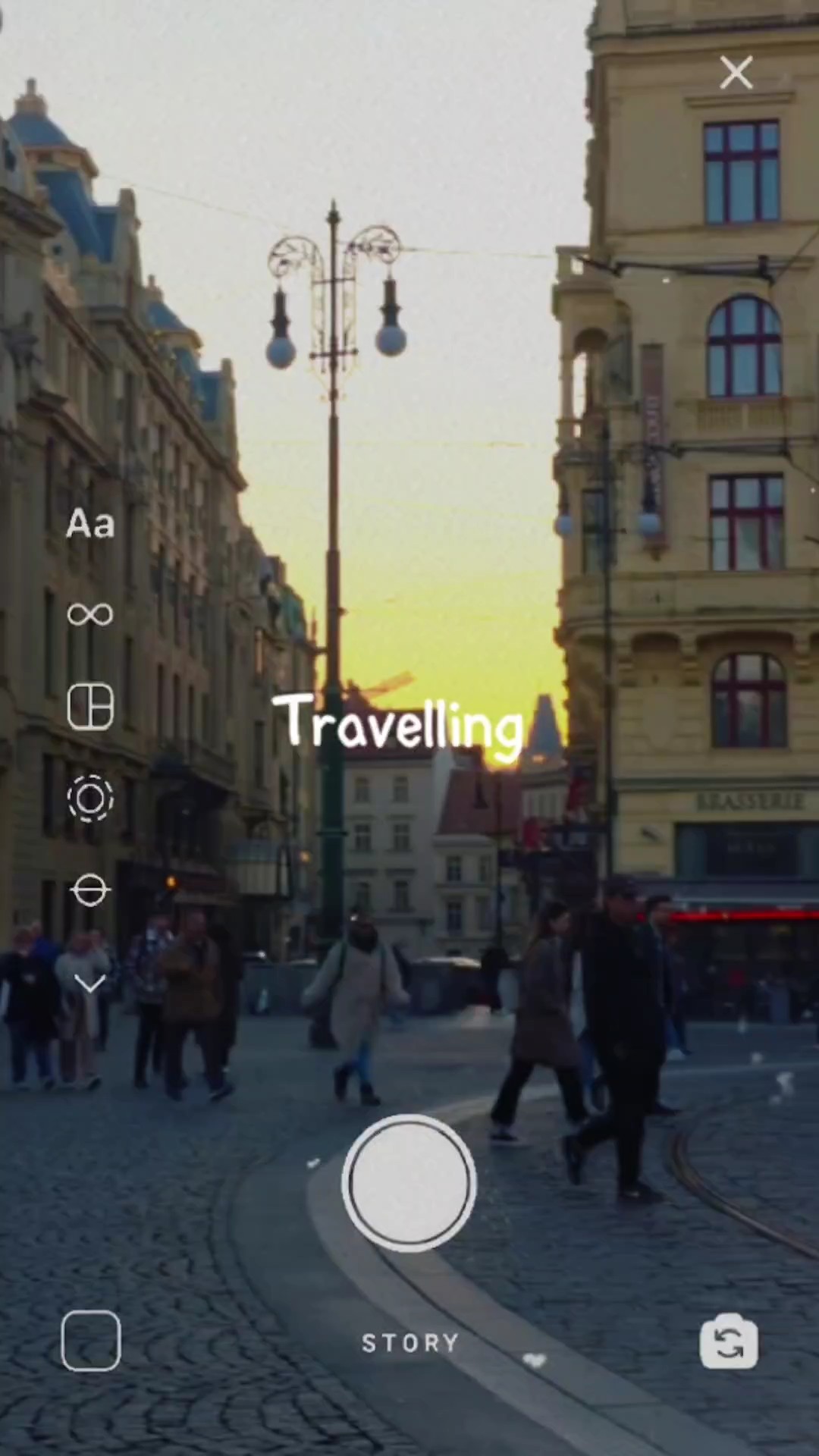The image size is (819, 1456).
Task: Collapse the tools with the down chevron
Action: pos(90,984)
